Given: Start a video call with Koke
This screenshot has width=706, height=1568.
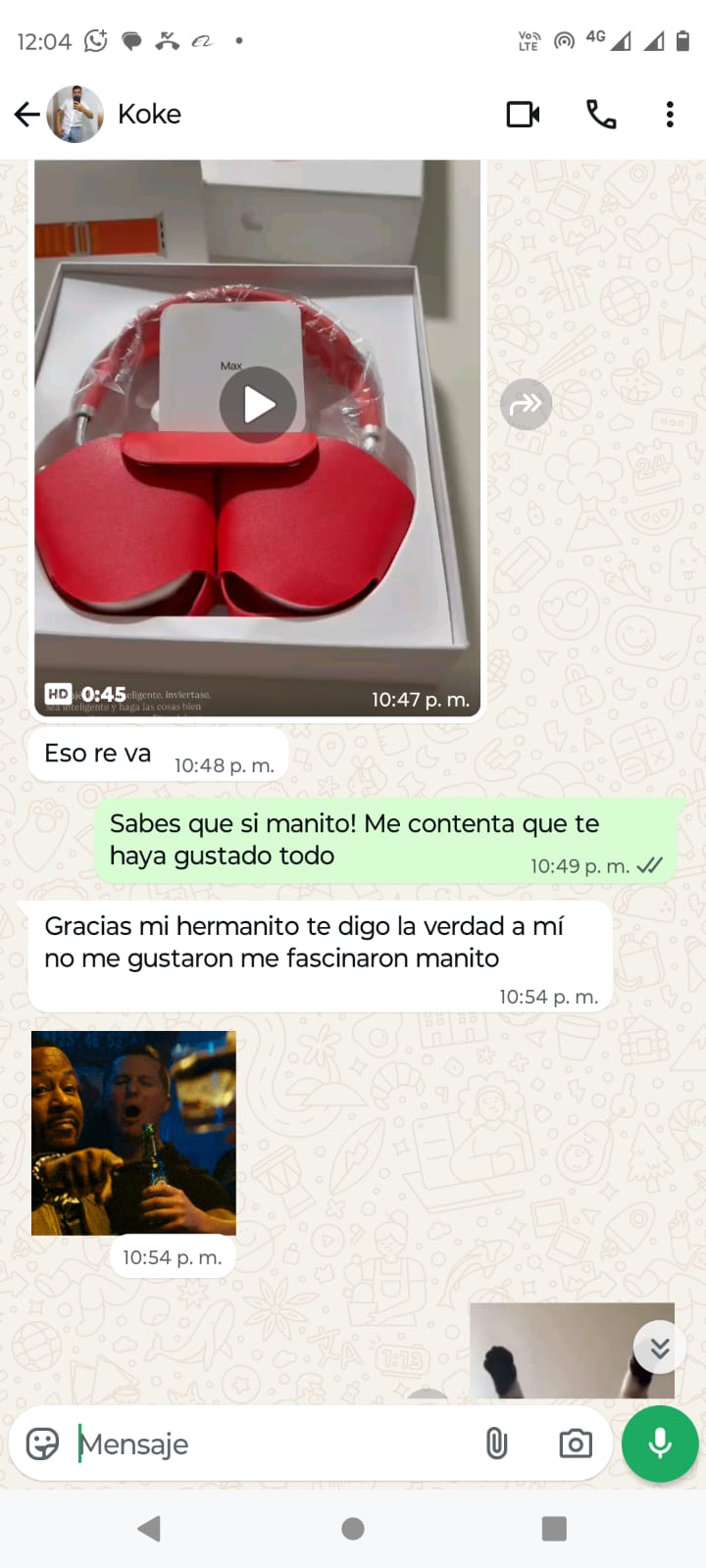Looking at the screenshot, I should (x=523, y=115).
